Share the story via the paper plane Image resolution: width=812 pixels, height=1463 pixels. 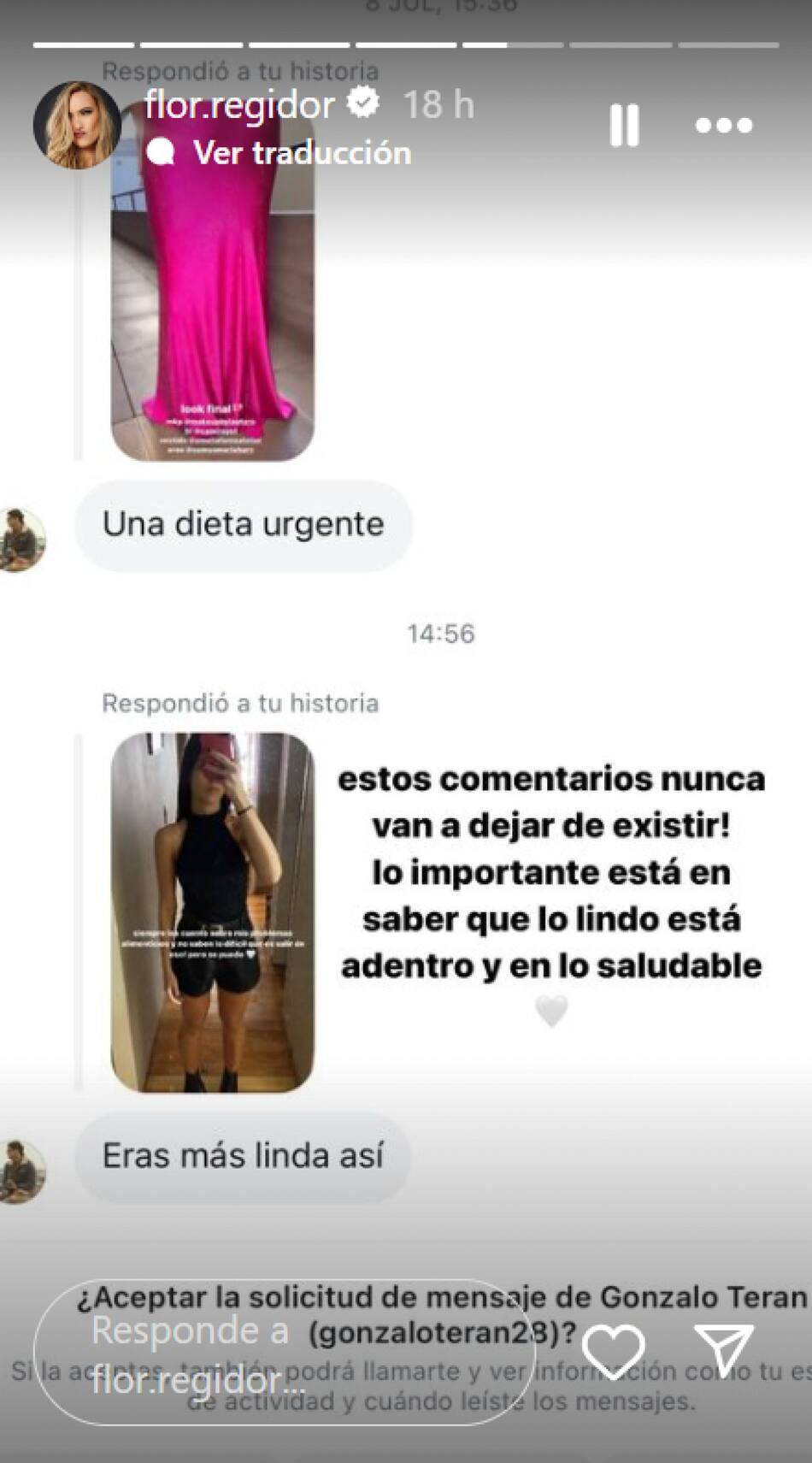point(723,1349)
